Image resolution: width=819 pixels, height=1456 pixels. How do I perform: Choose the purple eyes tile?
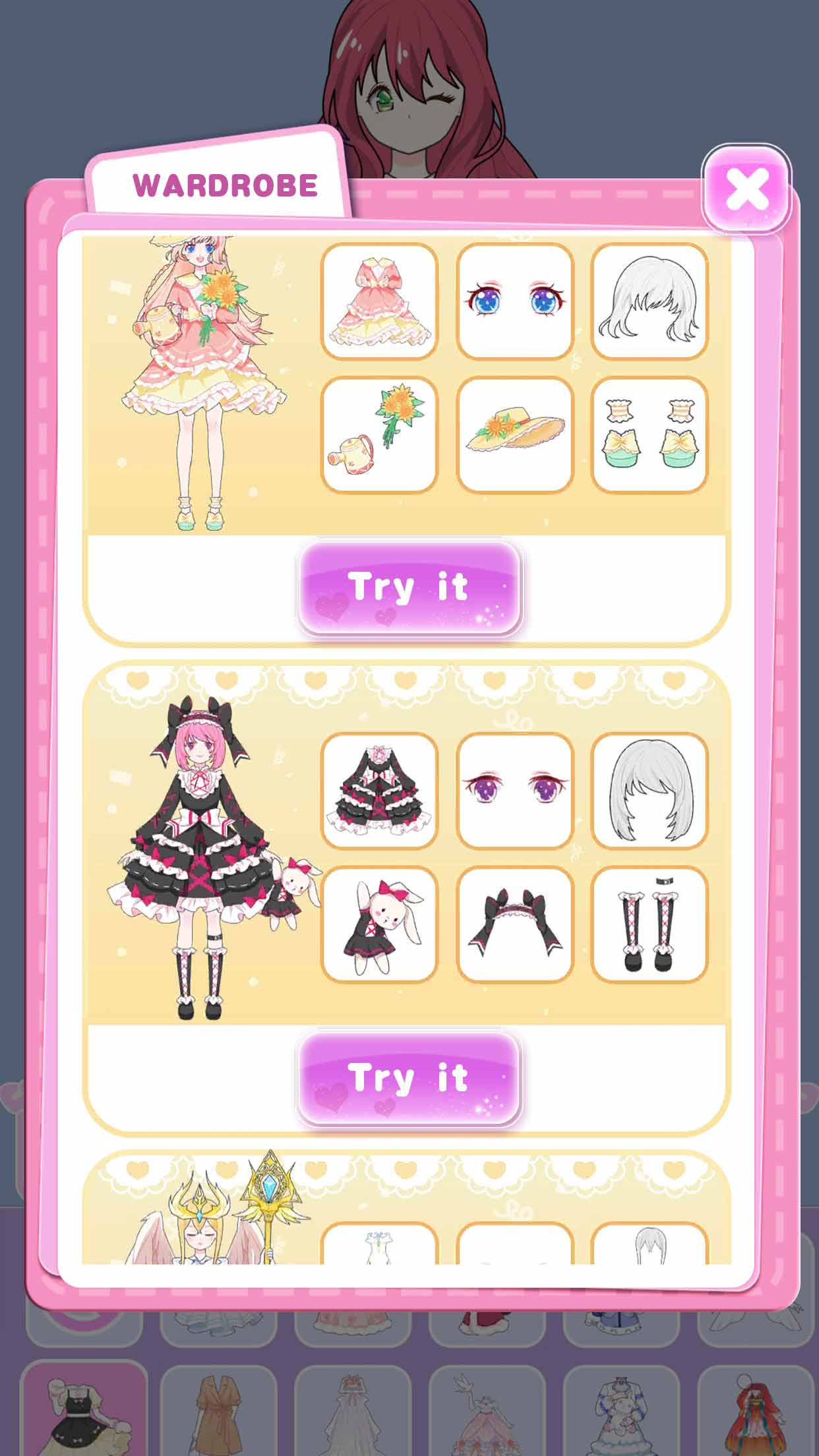point(515,791)
